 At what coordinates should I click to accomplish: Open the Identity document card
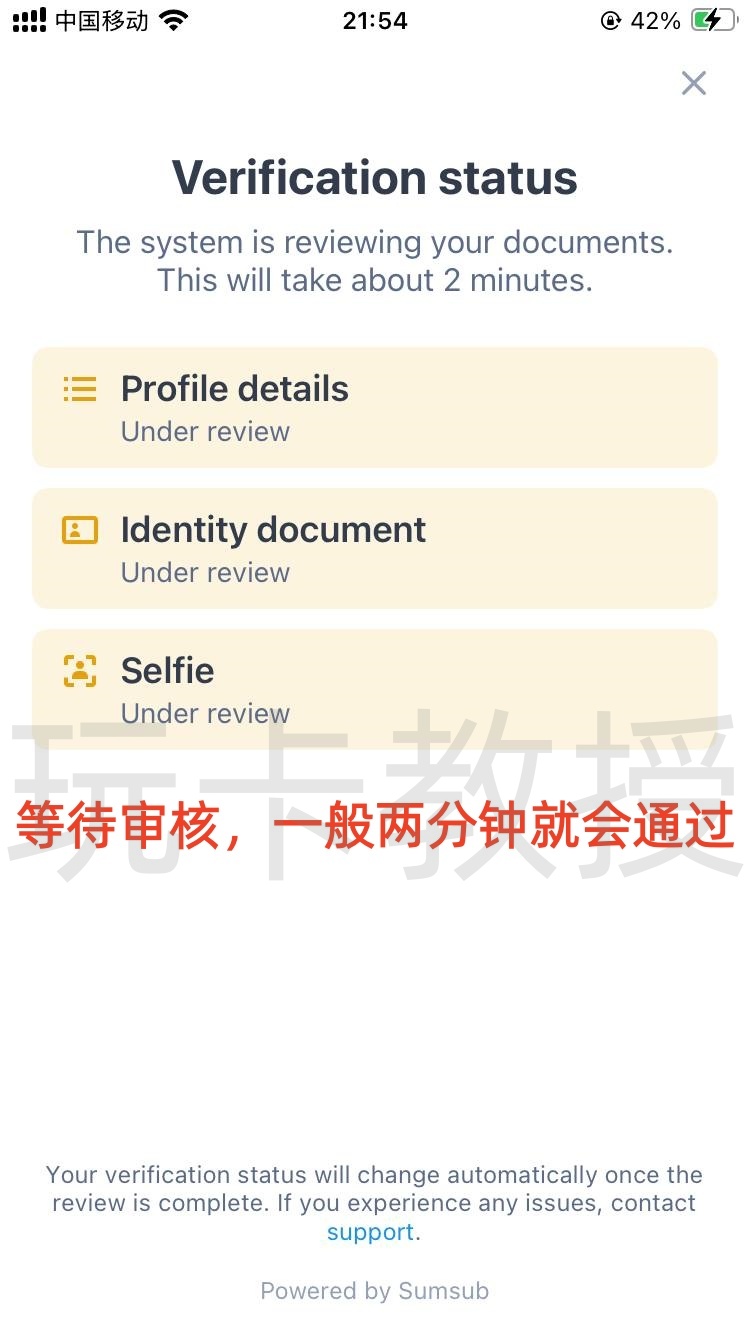pos(375,548)
